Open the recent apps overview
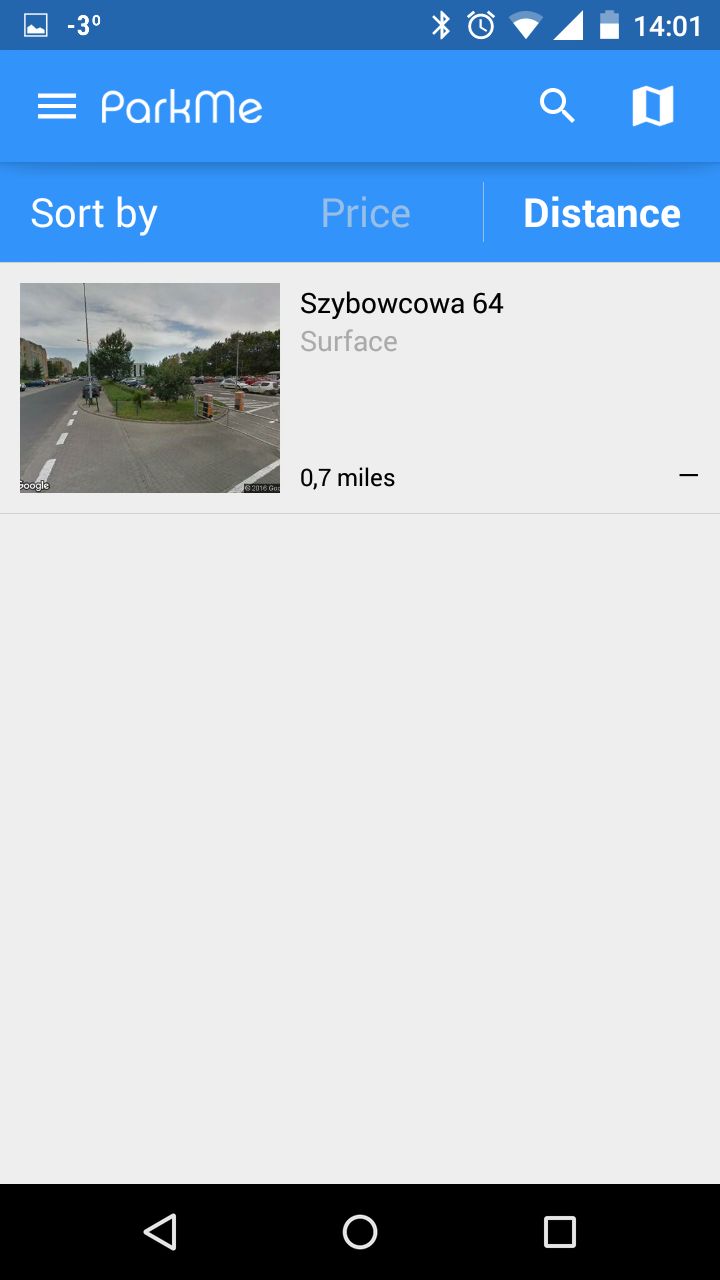Image resolution: width=720 pixels, height=1280 pixels. (x=560, y=1232)
